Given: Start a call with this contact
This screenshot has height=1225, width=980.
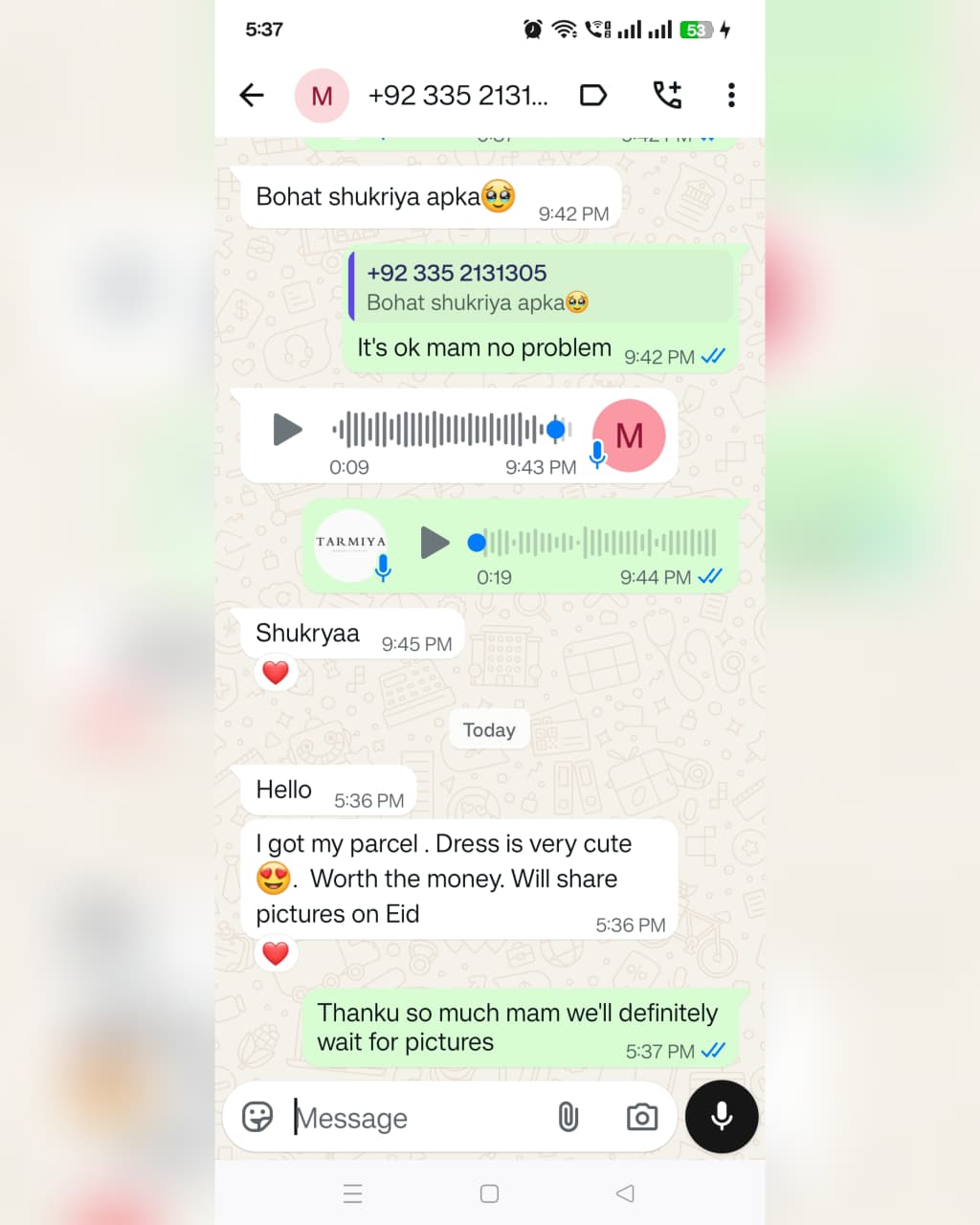Looking at the screenshot, I should coord(667,95).
